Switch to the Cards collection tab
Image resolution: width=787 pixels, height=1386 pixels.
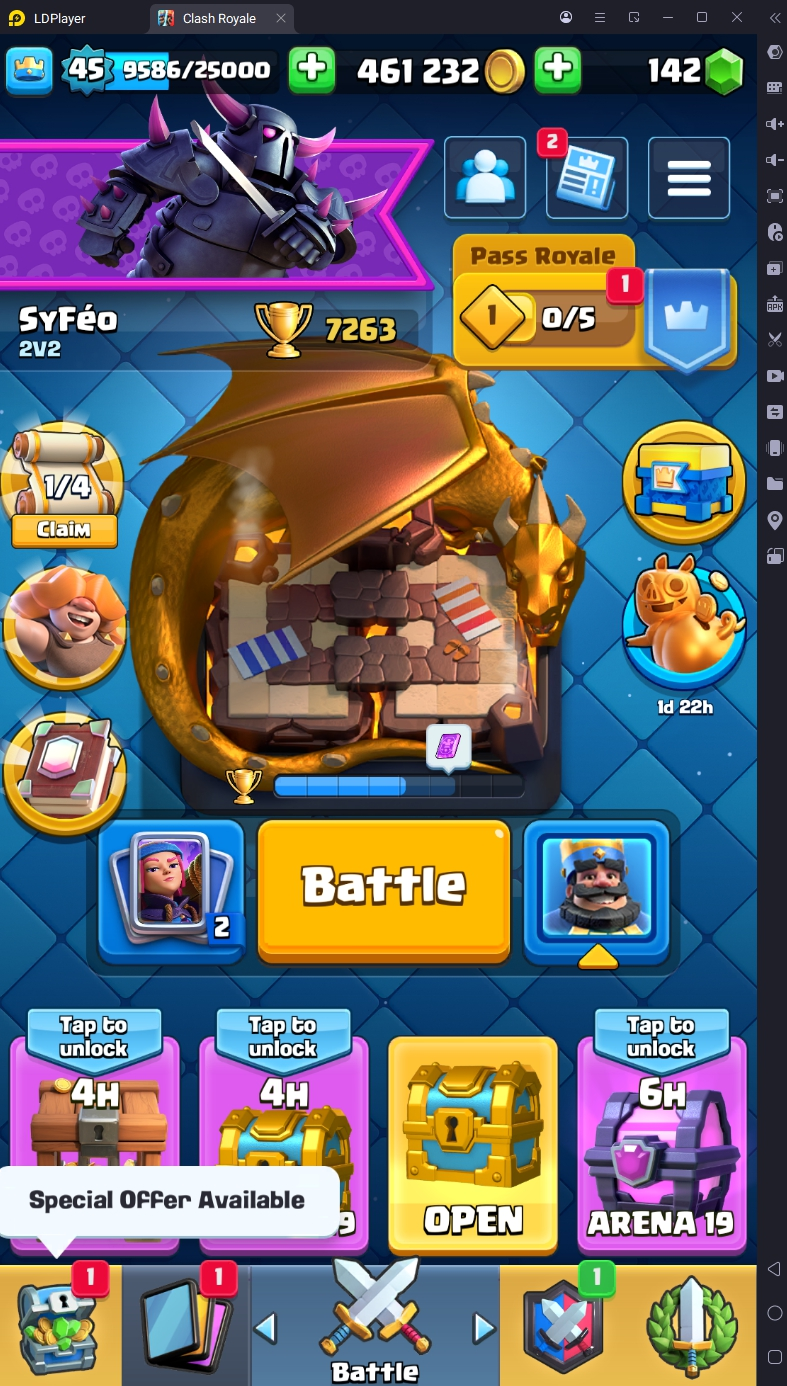[x=186, y=1325]
